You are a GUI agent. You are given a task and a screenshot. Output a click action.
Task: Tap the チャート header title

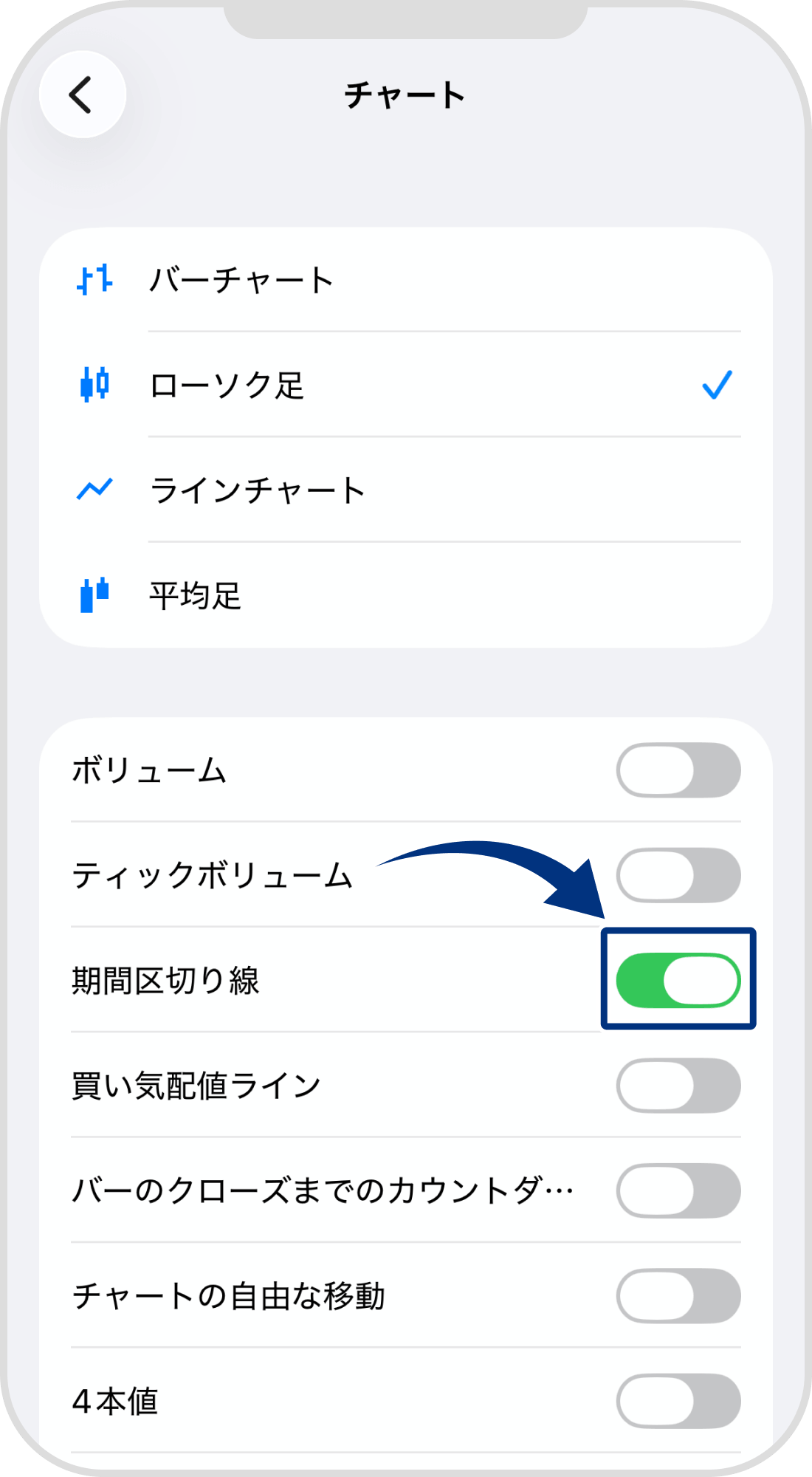point(406,95)
